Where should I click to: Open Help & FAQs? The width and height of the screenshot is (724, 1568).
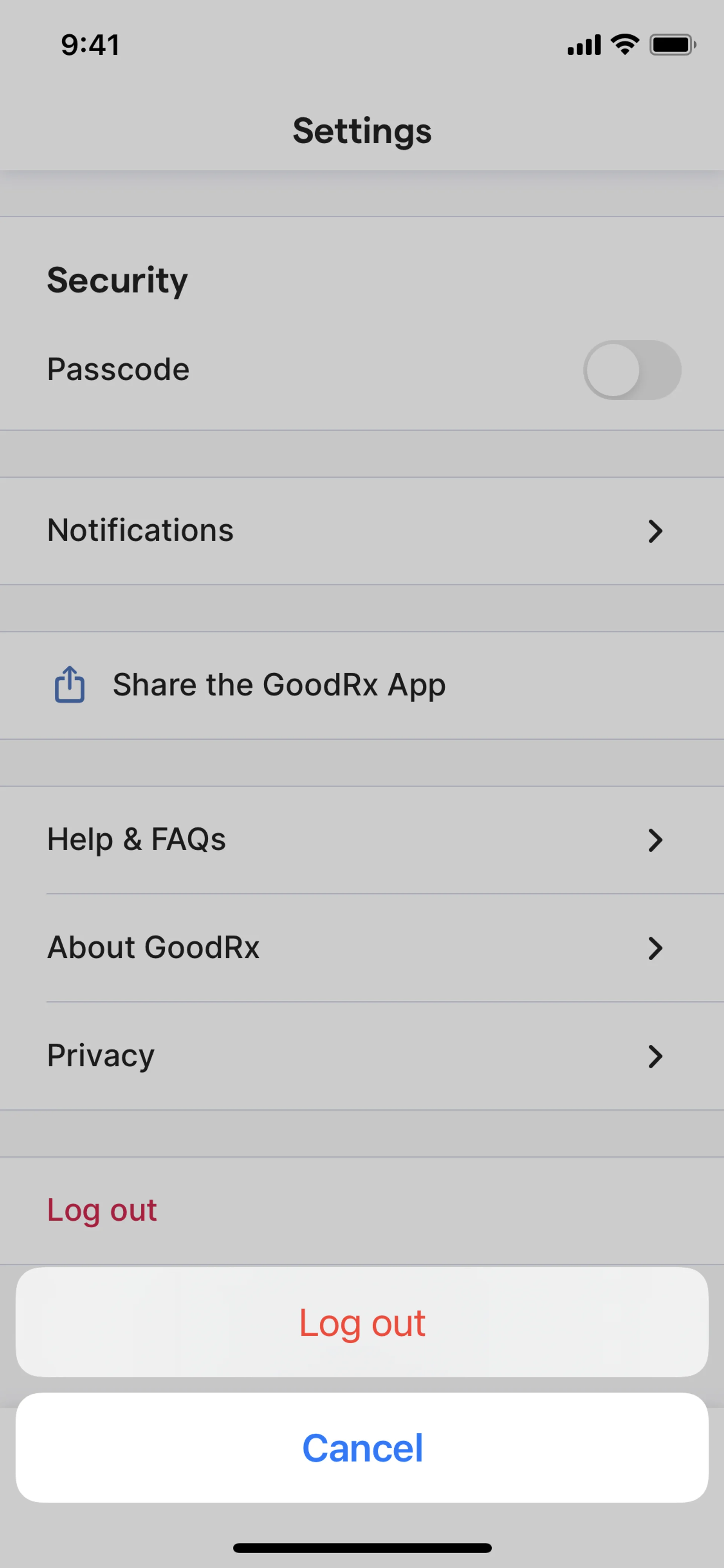[362, 839]
